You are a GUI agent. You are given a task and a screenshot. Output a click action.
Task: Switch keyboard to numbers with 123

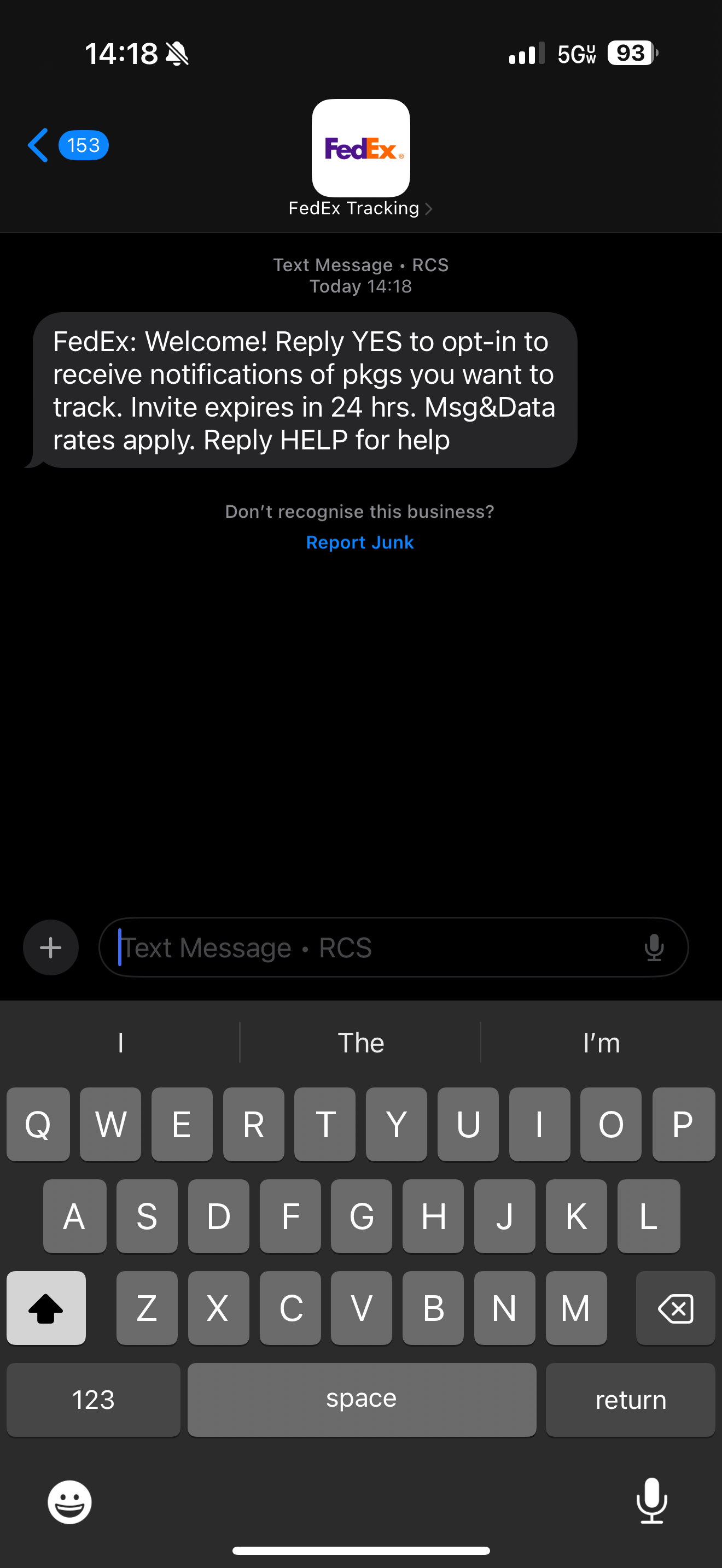(93, 1400)
